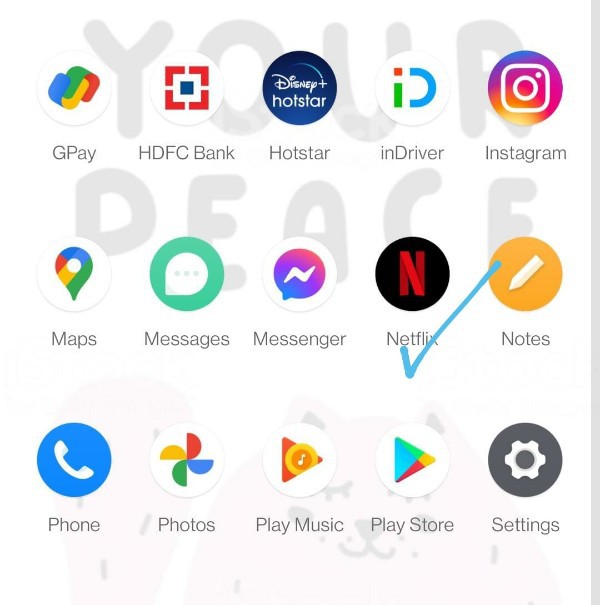Open the Play Store
The height and width of the screenshot is (605, 600).
pos(412,460)
